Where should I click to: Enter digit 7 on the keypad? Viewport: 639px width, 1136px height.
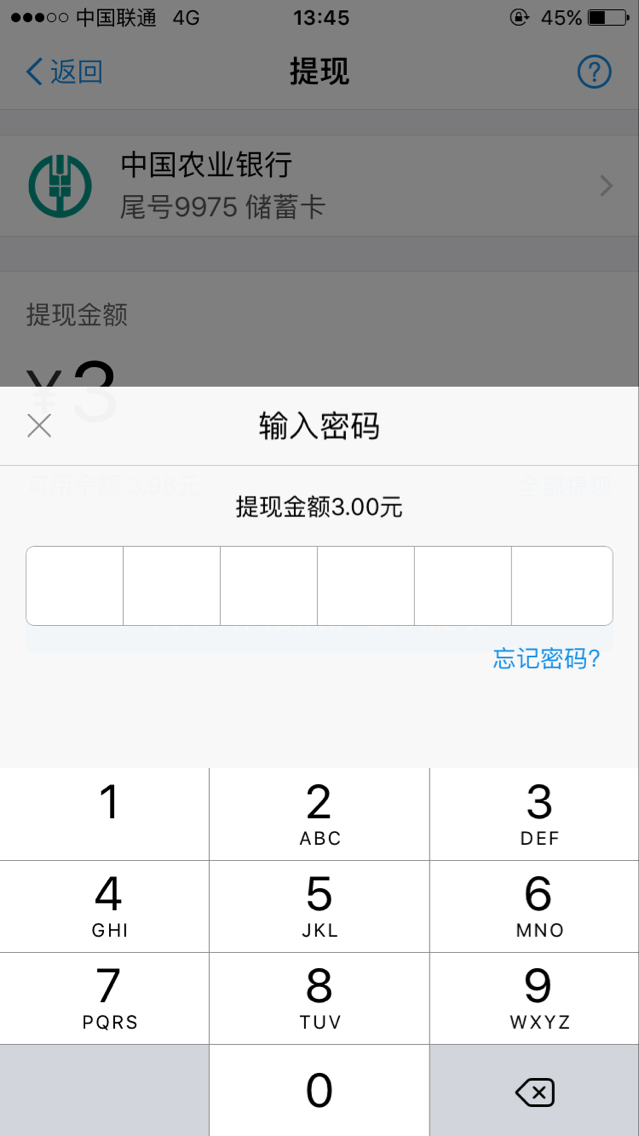tap(104, 998)
